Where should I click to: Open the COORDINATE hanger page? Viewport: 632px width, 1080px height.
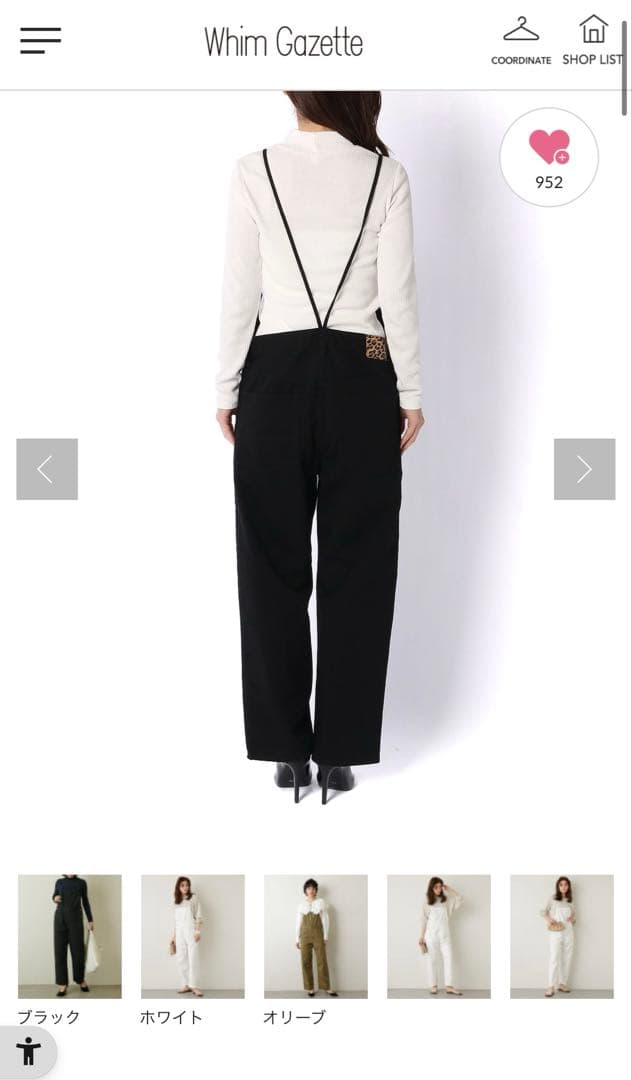(521, 41)
